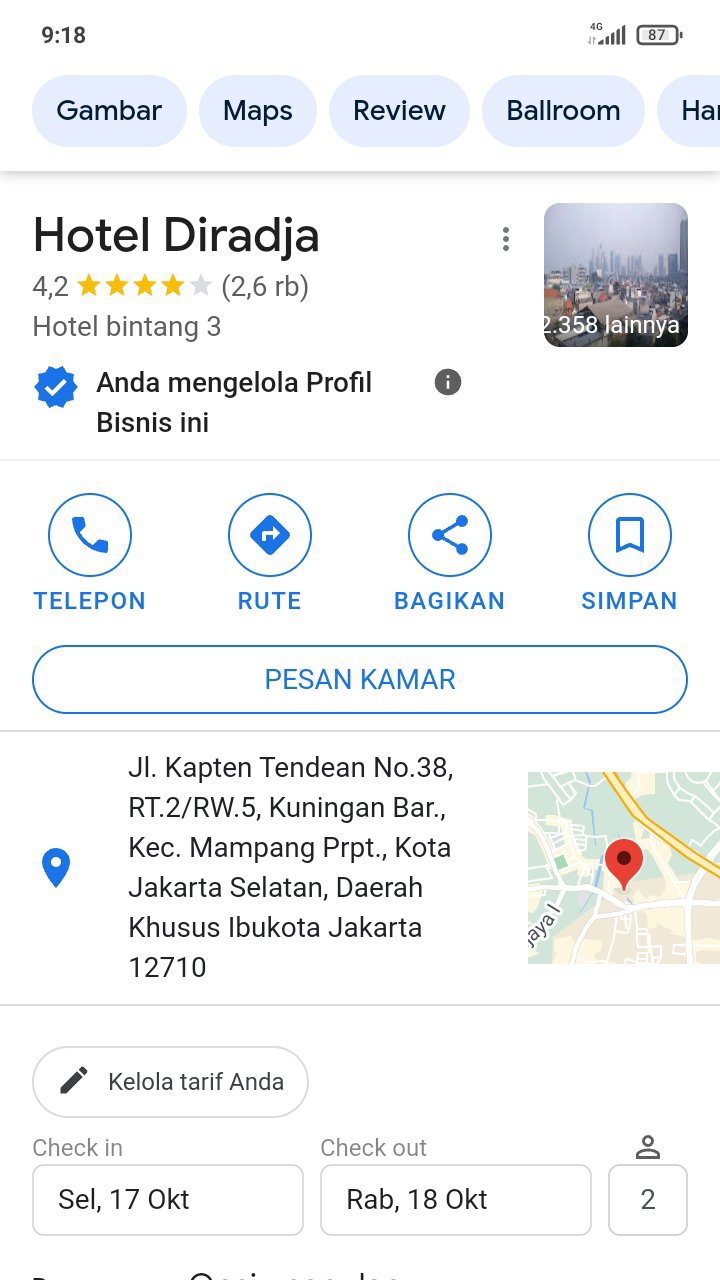
Task: Open the Jl. Kapten Tendean address row
Action: pyautogui.click(x=290, y=867)
